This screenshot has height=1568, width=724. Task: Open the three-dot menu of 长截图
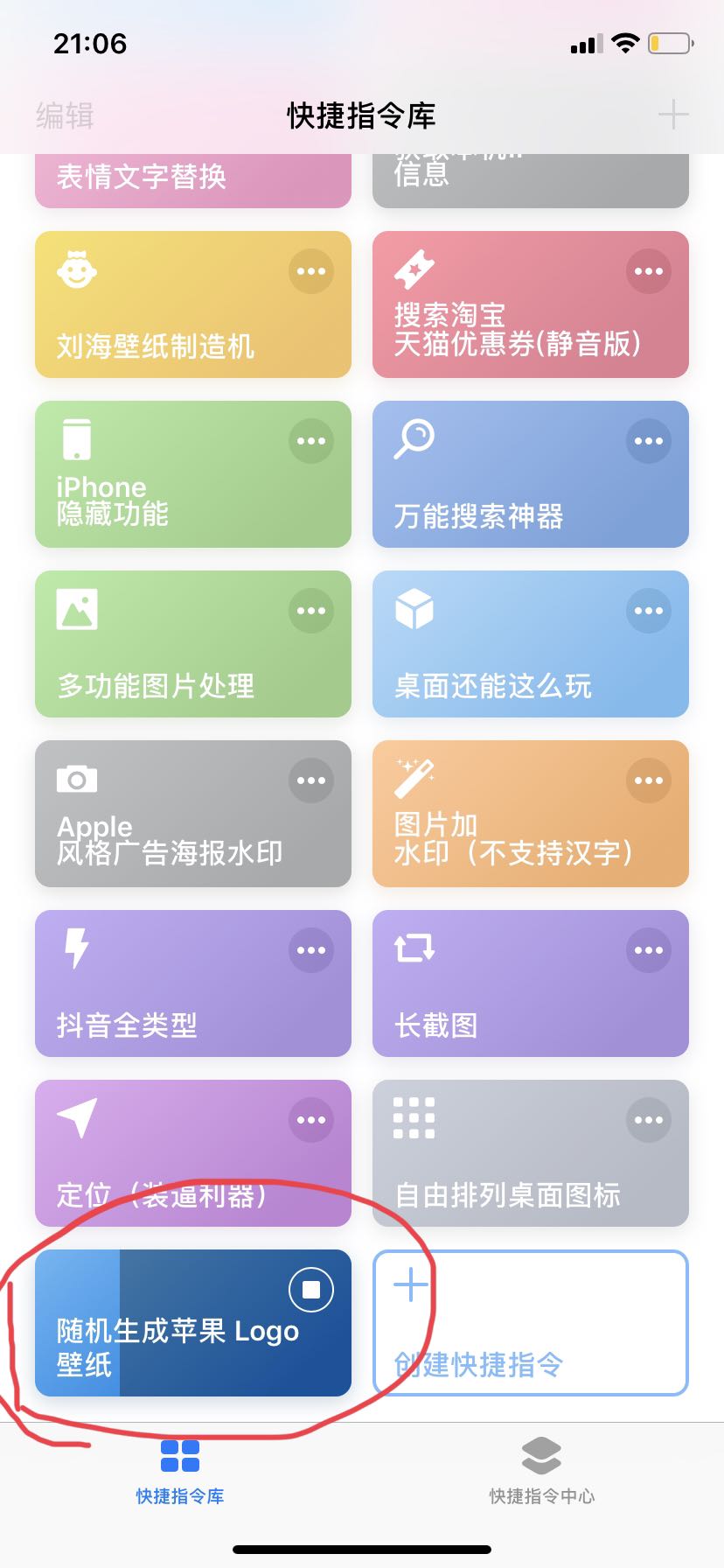tap(648, 950)
